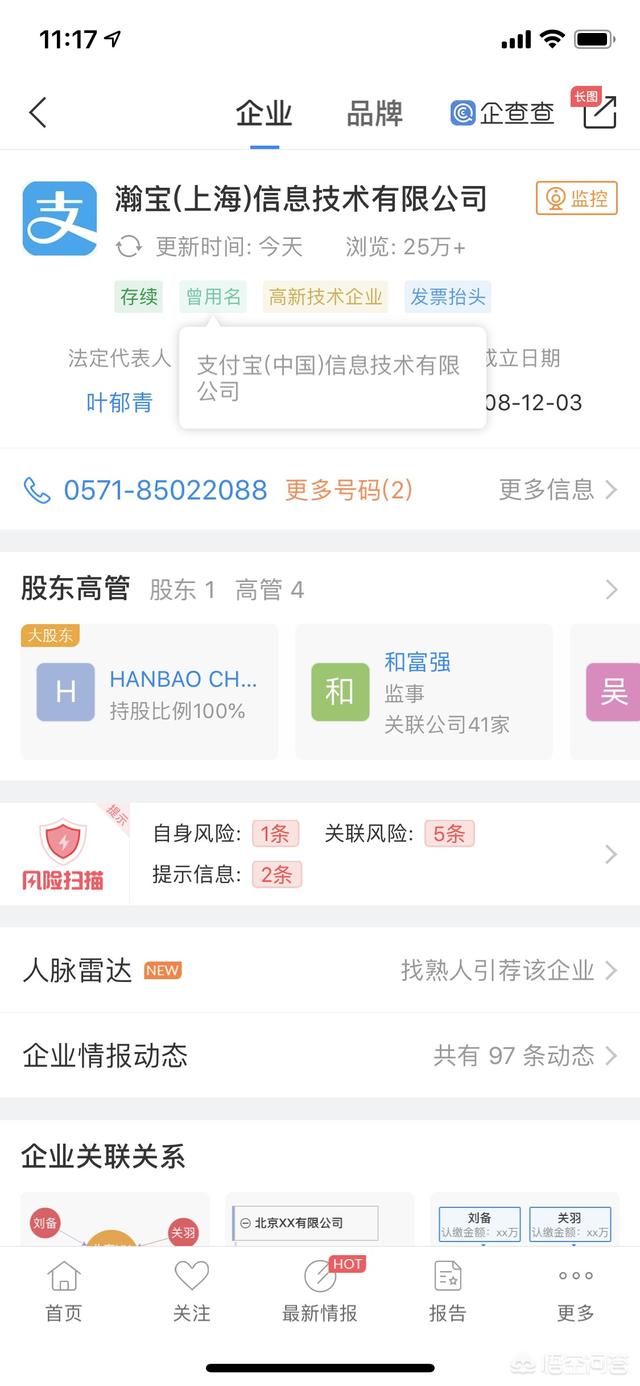Screen dimensions: 640x1386
Task: Open the 发票抬头 tag
Action: point(448,297)
